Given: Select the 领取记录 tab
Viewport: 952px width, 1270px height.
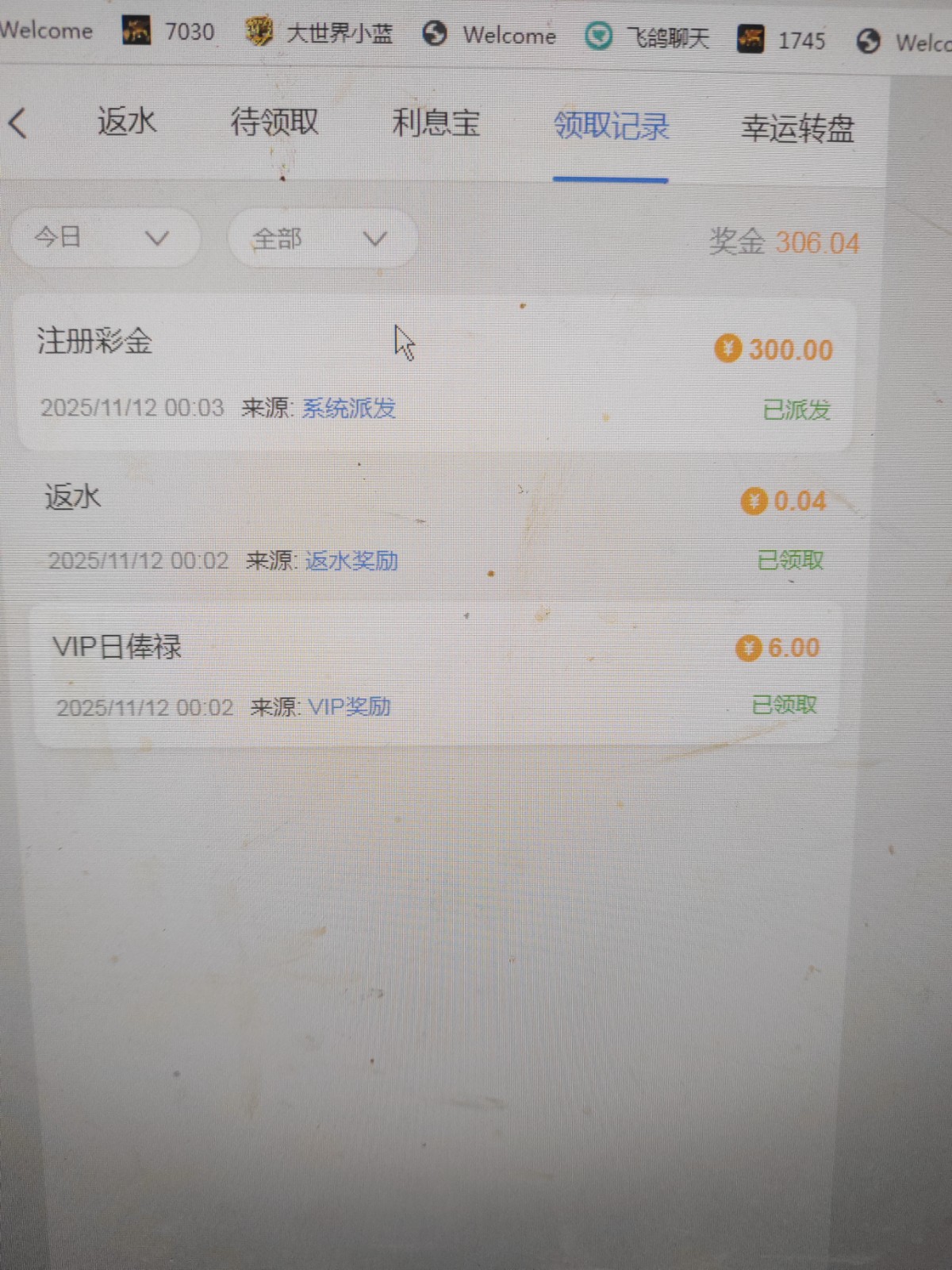Looking at the screenshot, I should (611, 127).
